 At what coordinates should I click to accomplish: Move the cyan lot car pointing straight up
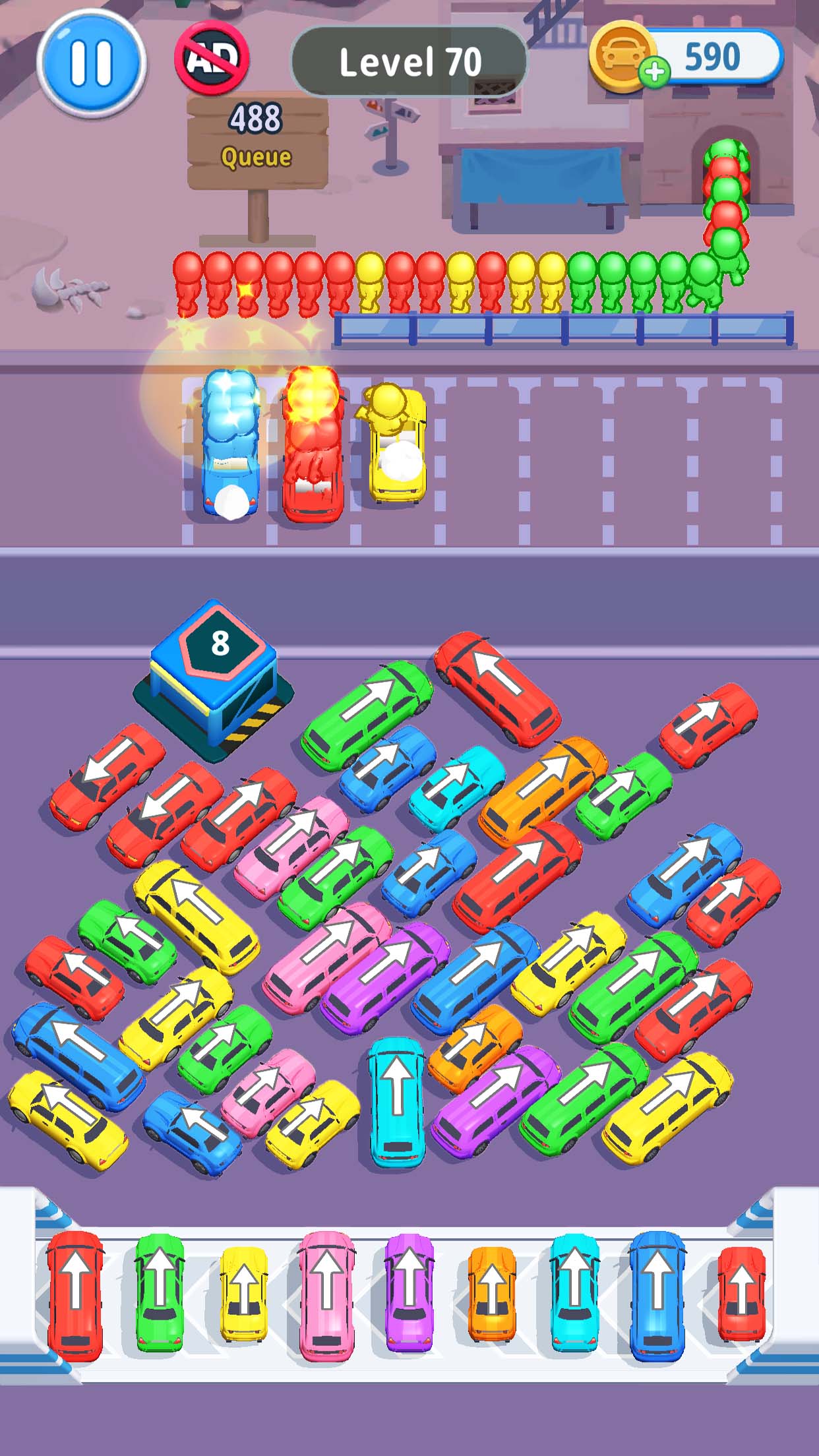pyautogui.click(x=396, y=1100)
